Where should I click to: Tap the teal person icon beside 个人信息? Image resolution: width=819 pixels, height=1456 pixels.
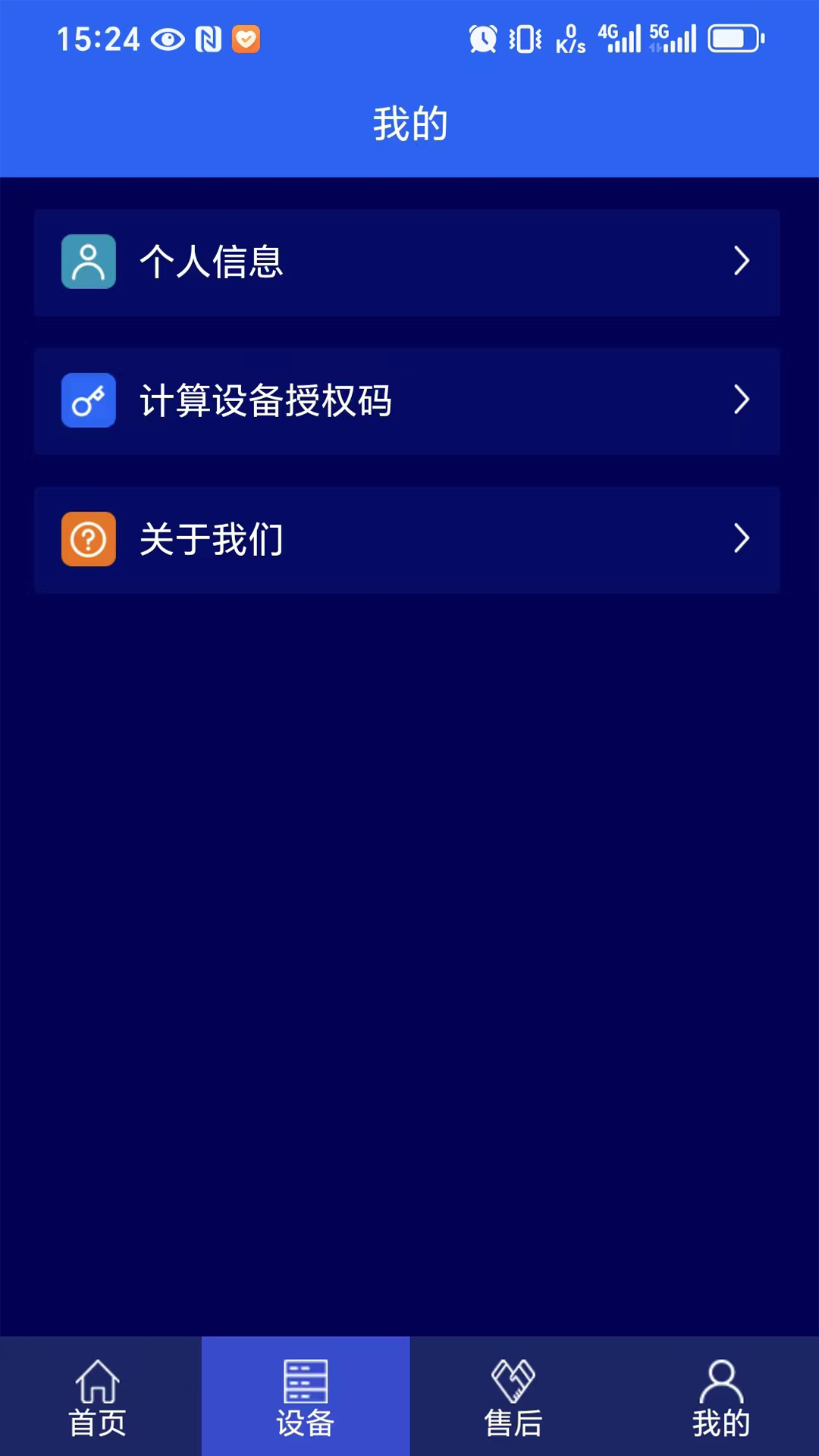[x=88, y=262]
